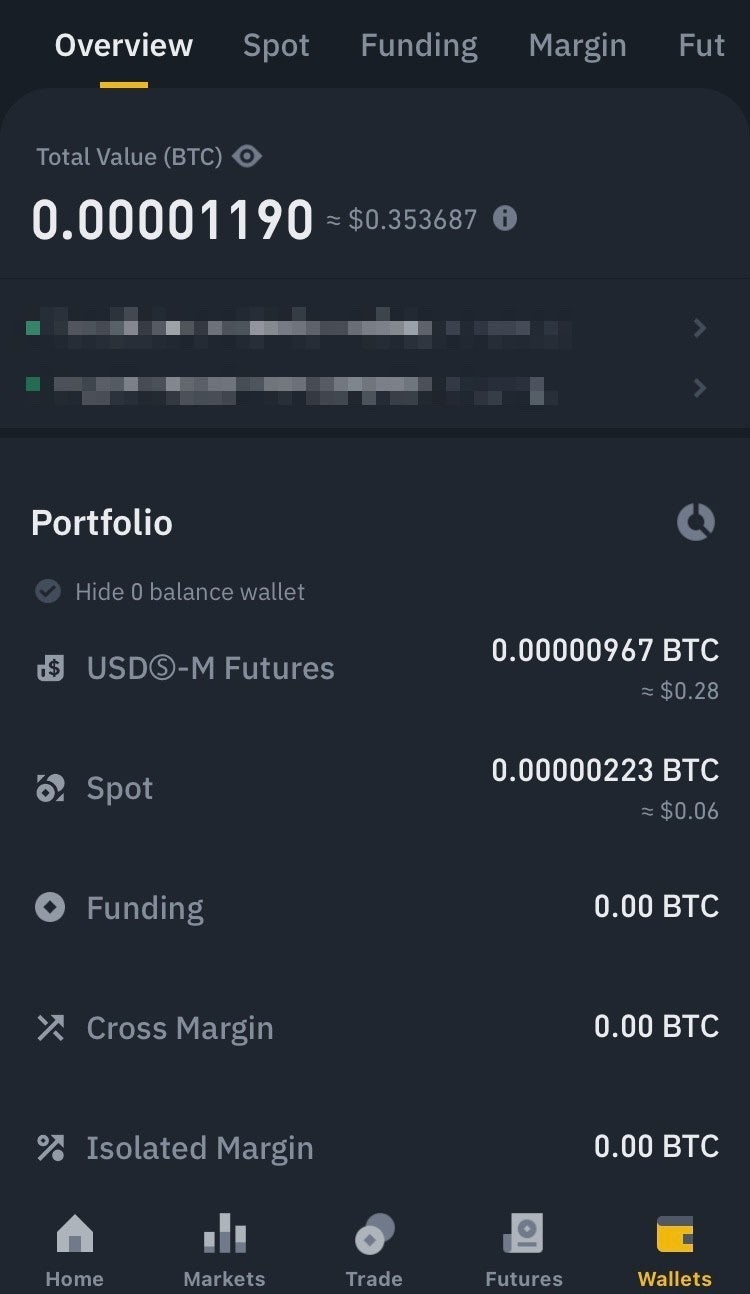Go to the Home tab
The image size is (750, 1294).
point(74,1250)
